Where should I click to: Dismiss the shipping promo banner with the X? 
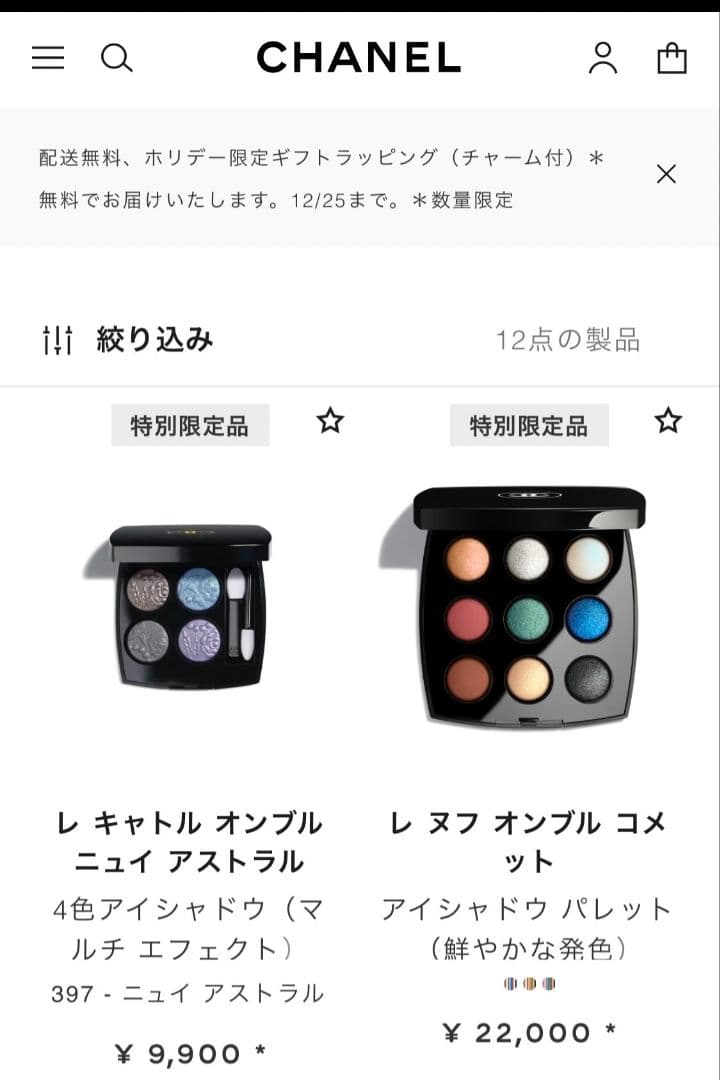(x=666, y=174)
